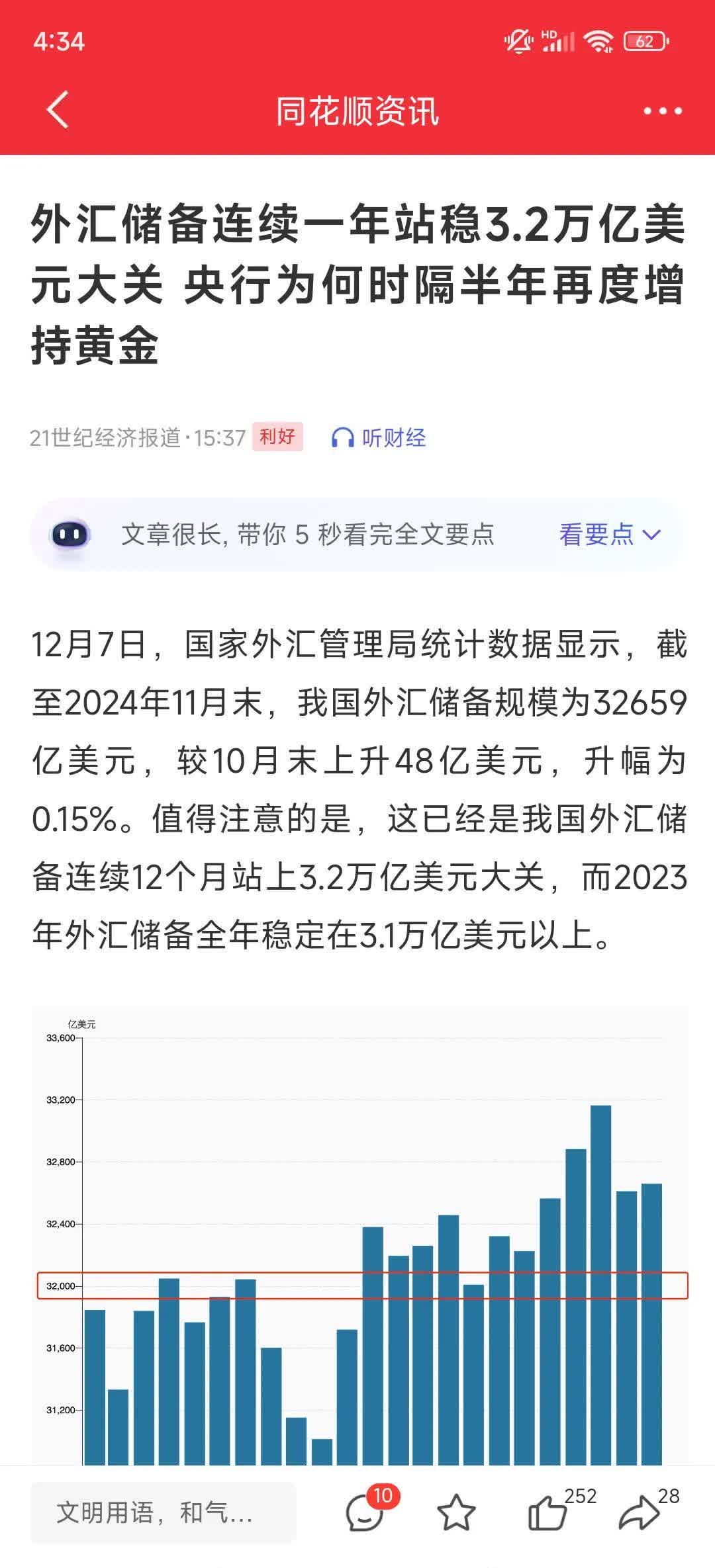The height and width of the screenshot is (1568, 715).
Task: Tap the battery indicator showing 62
Action: (645, 40)
